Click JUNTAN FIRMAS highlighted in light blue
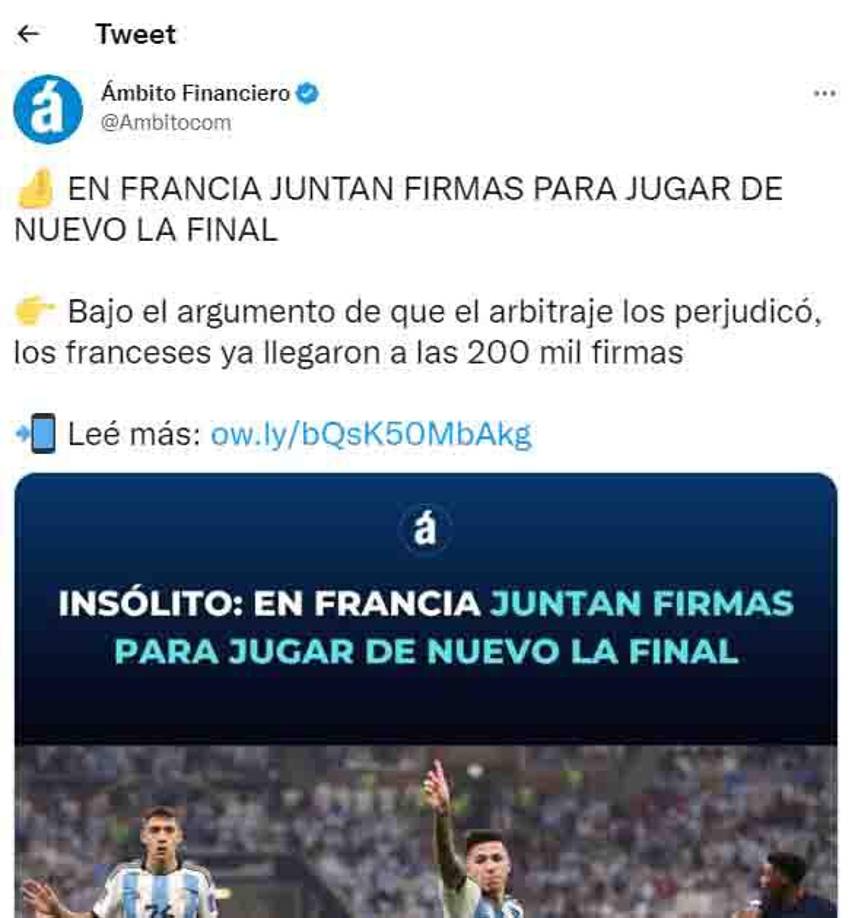Screen dimensions: 852x918 click(x=638, y=602)
